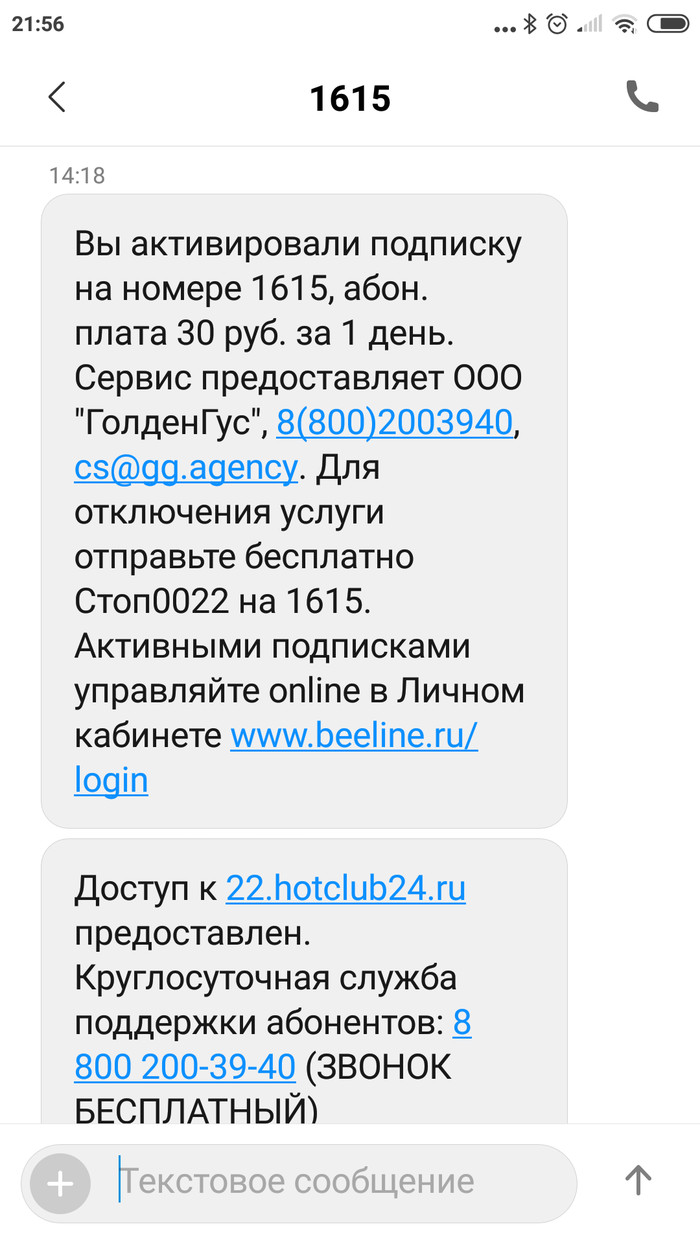Open the attachment plus button
Screen dimensions: 700x1244
tap(61, 1184)
